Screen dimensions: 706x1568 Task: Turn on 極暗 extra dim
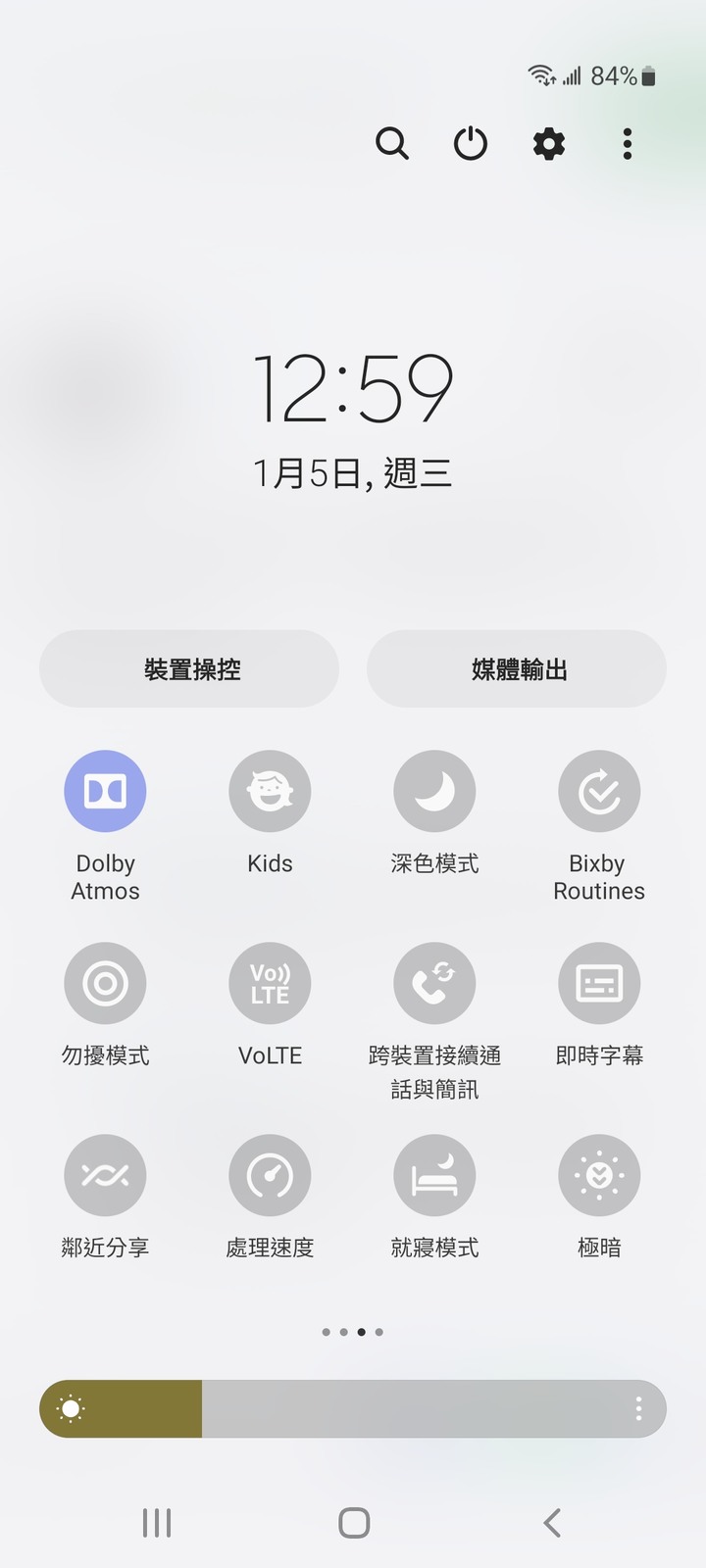(599, 1175)
